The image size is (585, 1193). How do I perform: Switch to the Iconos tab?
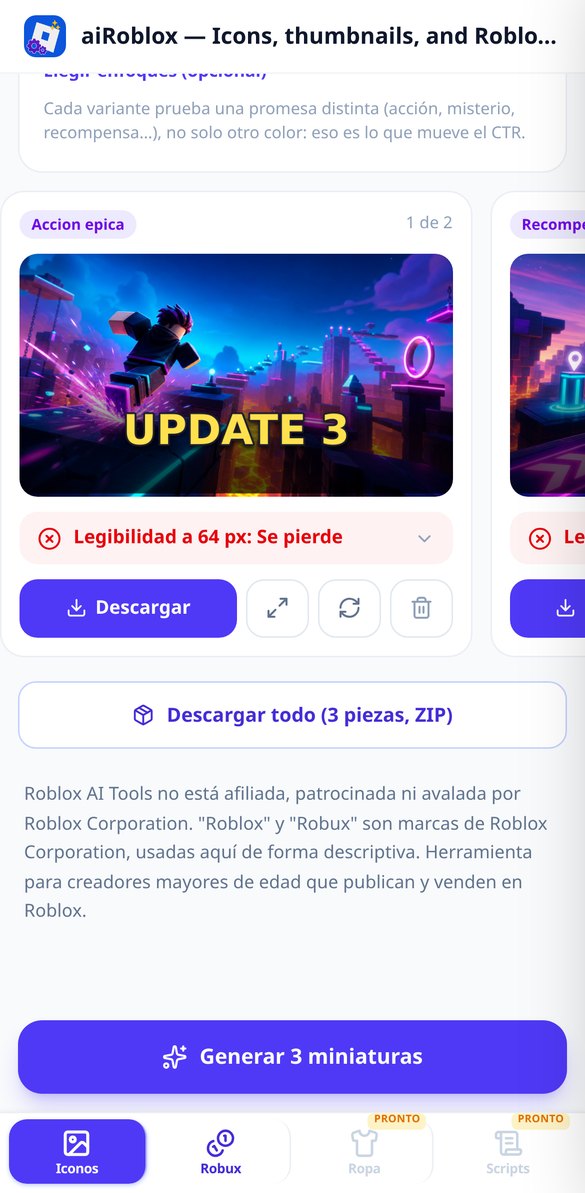coord(77,1151)
